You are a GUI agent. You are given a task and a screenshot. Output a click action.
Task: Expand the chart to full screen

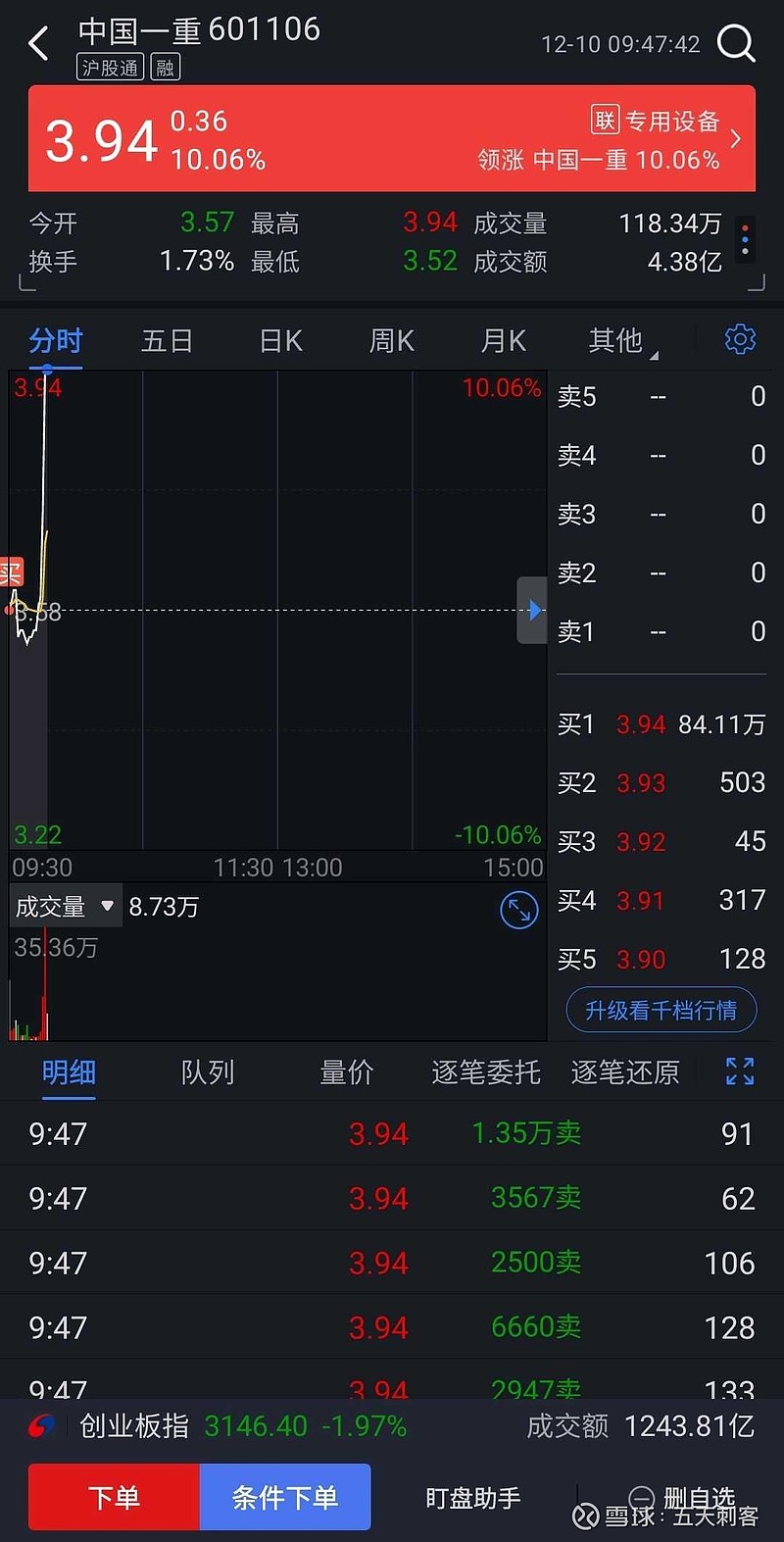(x=518, y=911)
